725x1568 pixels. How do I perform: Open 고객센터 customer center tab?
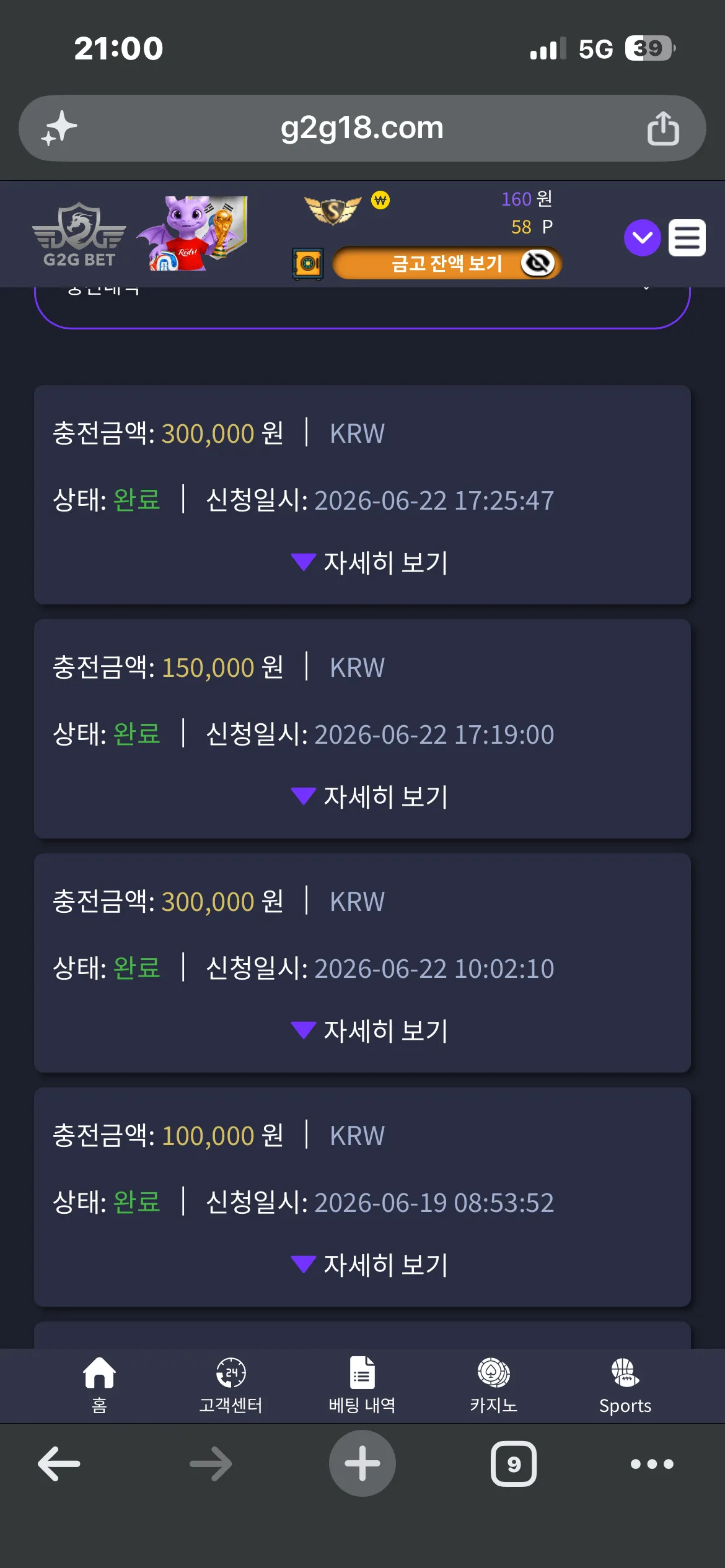(231, 1386)
